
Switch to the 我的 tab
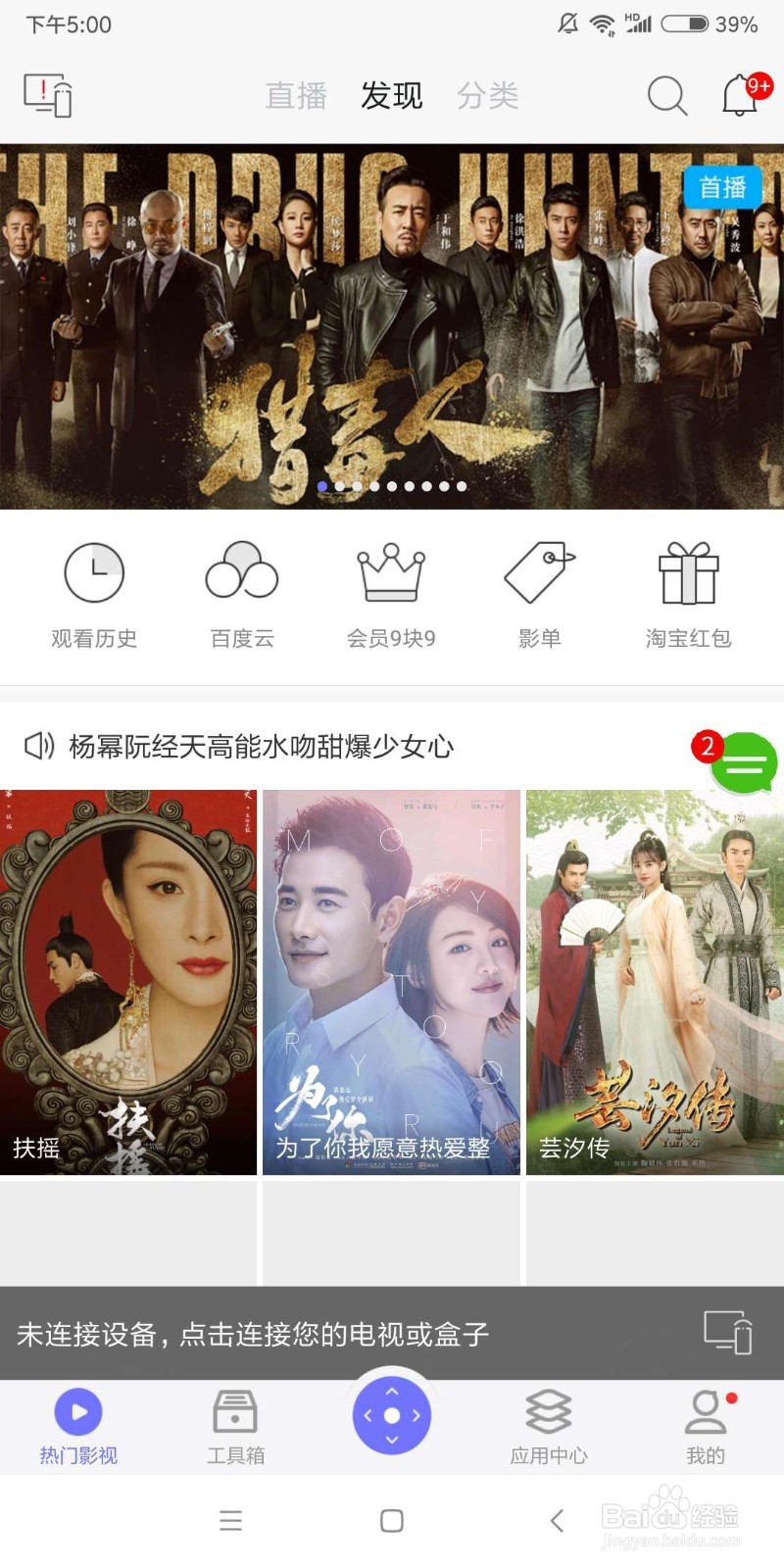(706, 1427)
